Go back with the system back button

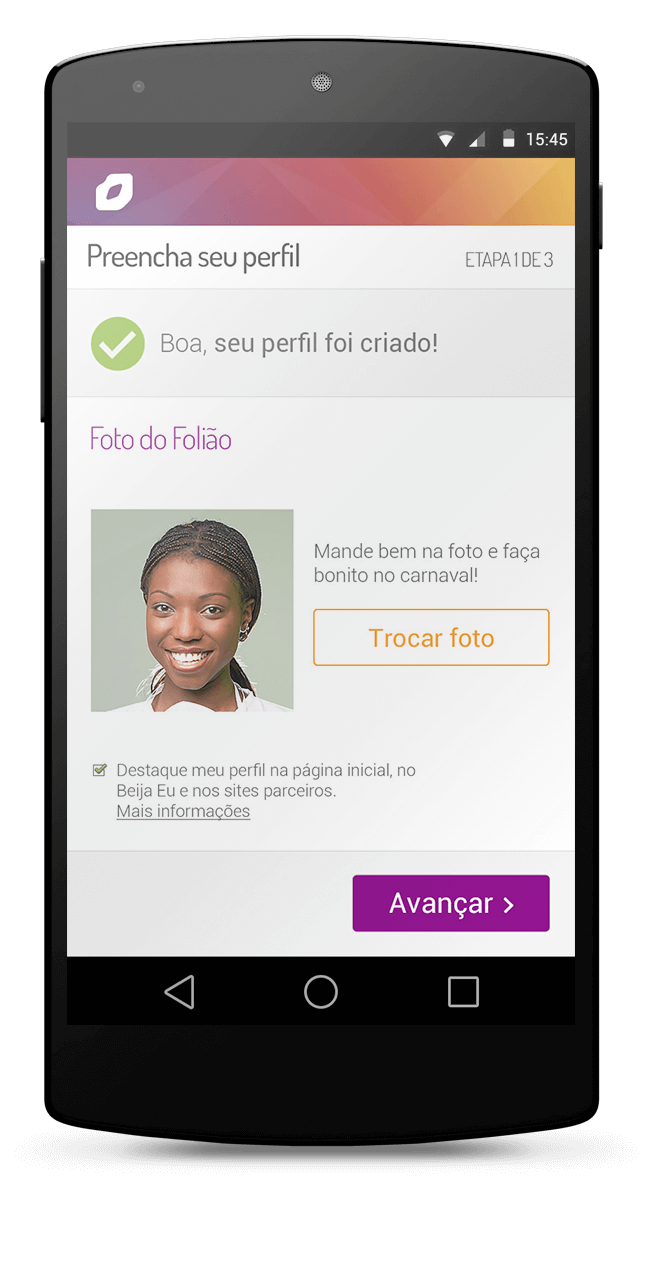point(179,991)
